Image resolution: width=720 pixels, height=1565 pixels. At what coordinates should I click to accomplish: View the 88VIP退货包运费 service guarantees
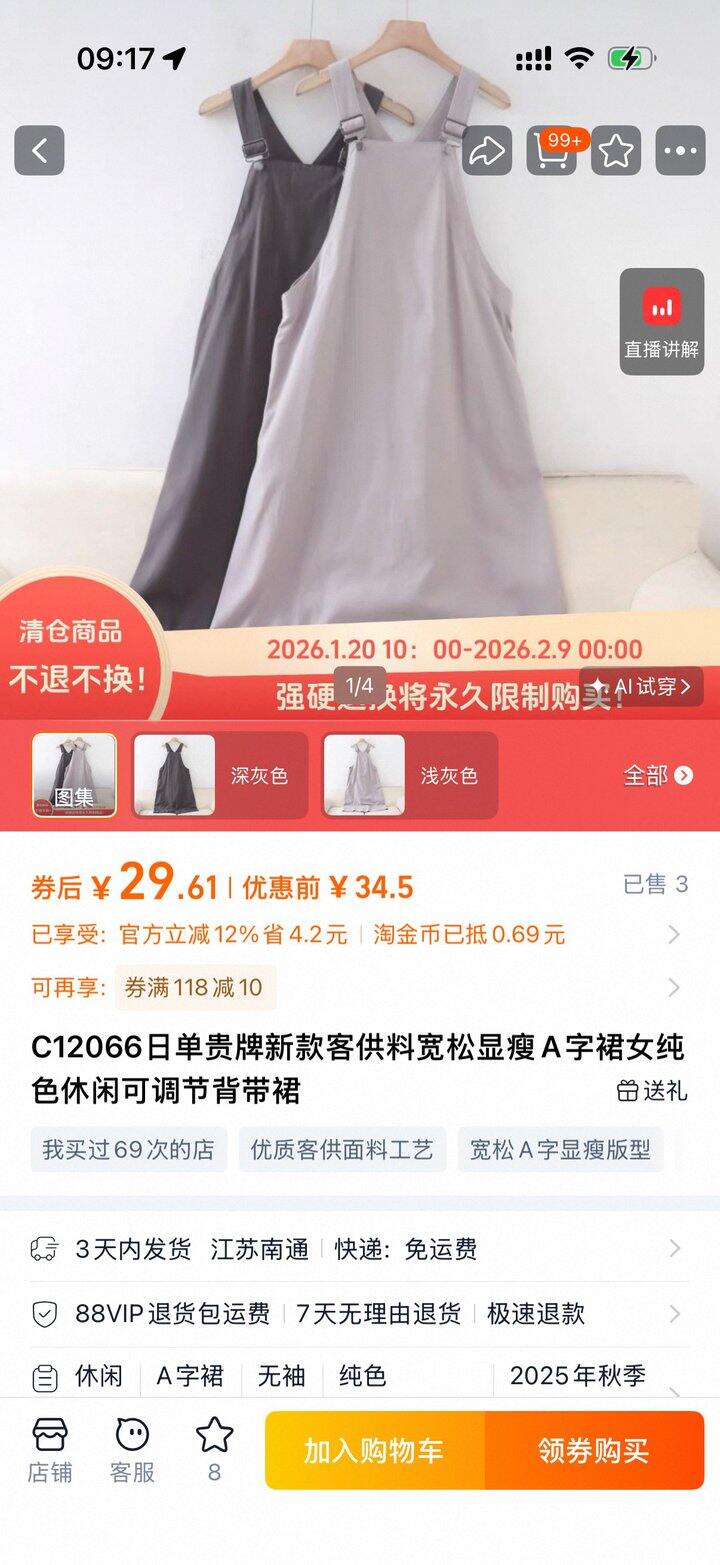[360, 1313]
